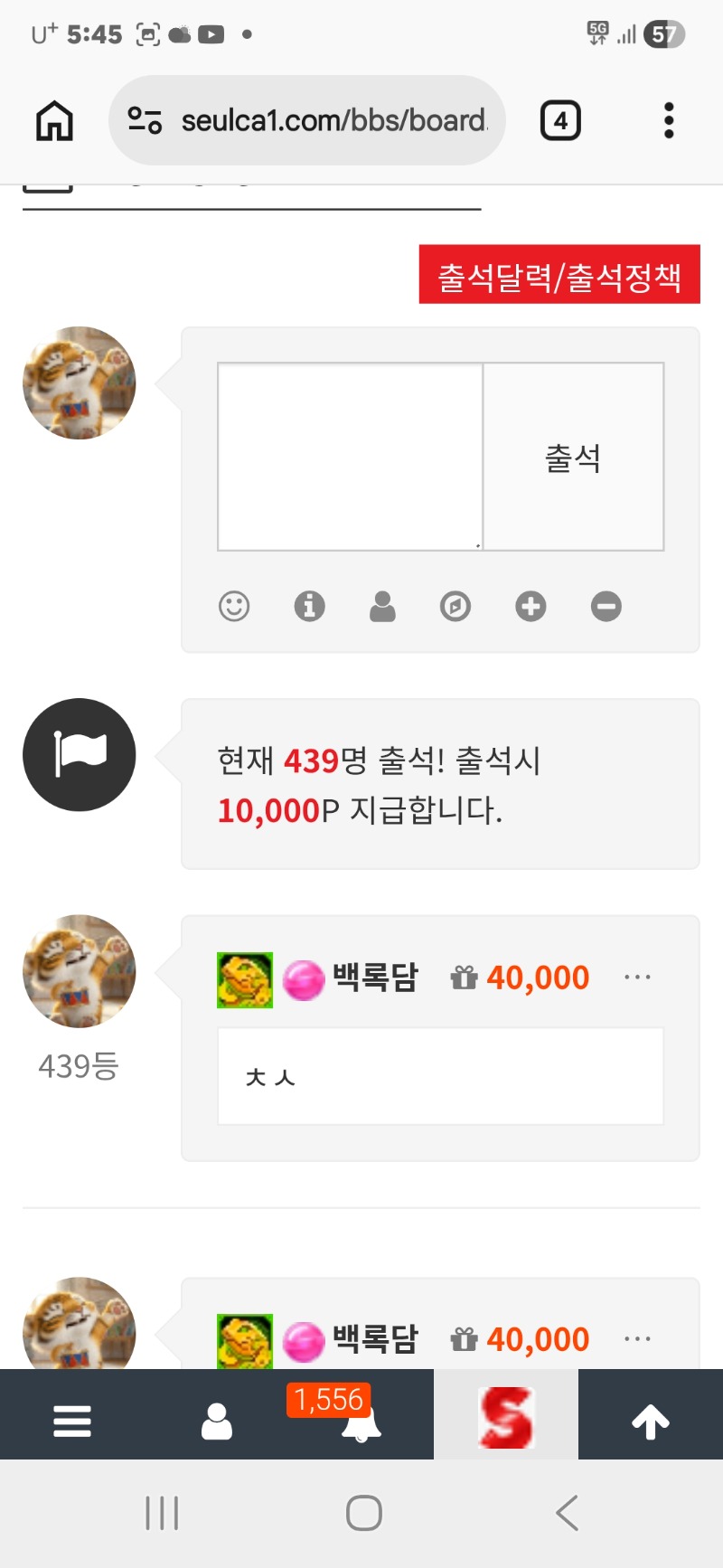Enlarge the text box with the plus icon

pos(531,606)
